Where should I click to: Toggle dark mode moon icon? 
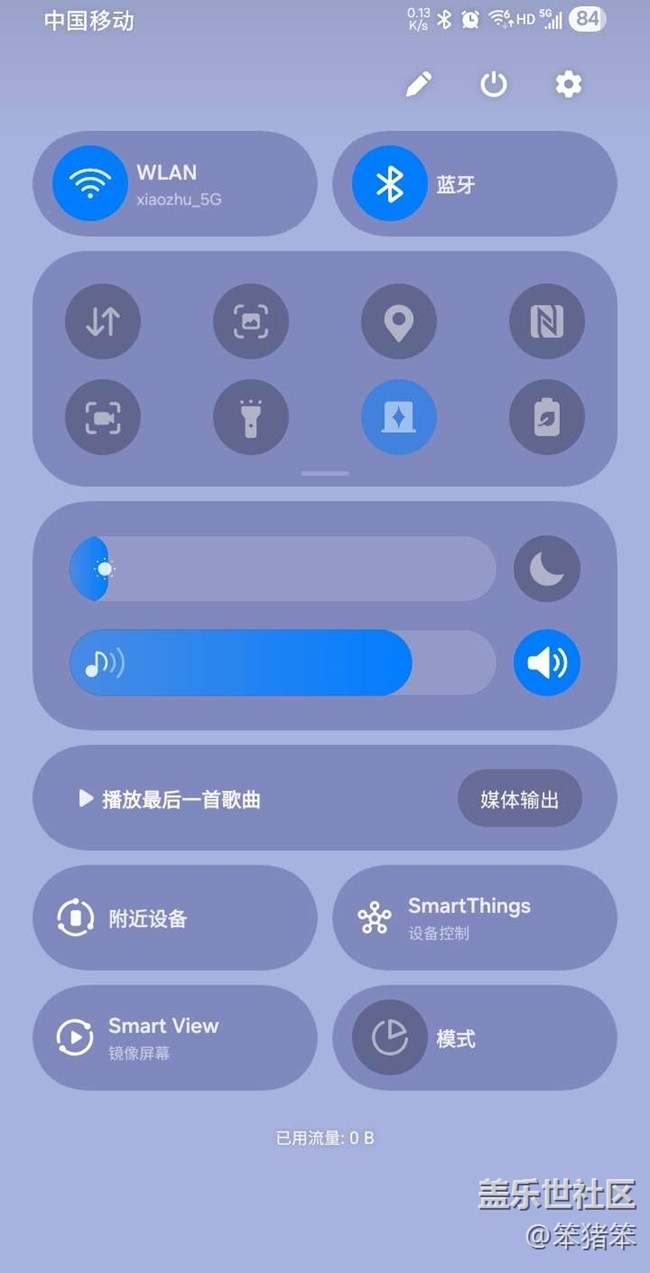[x=547, y=569]
